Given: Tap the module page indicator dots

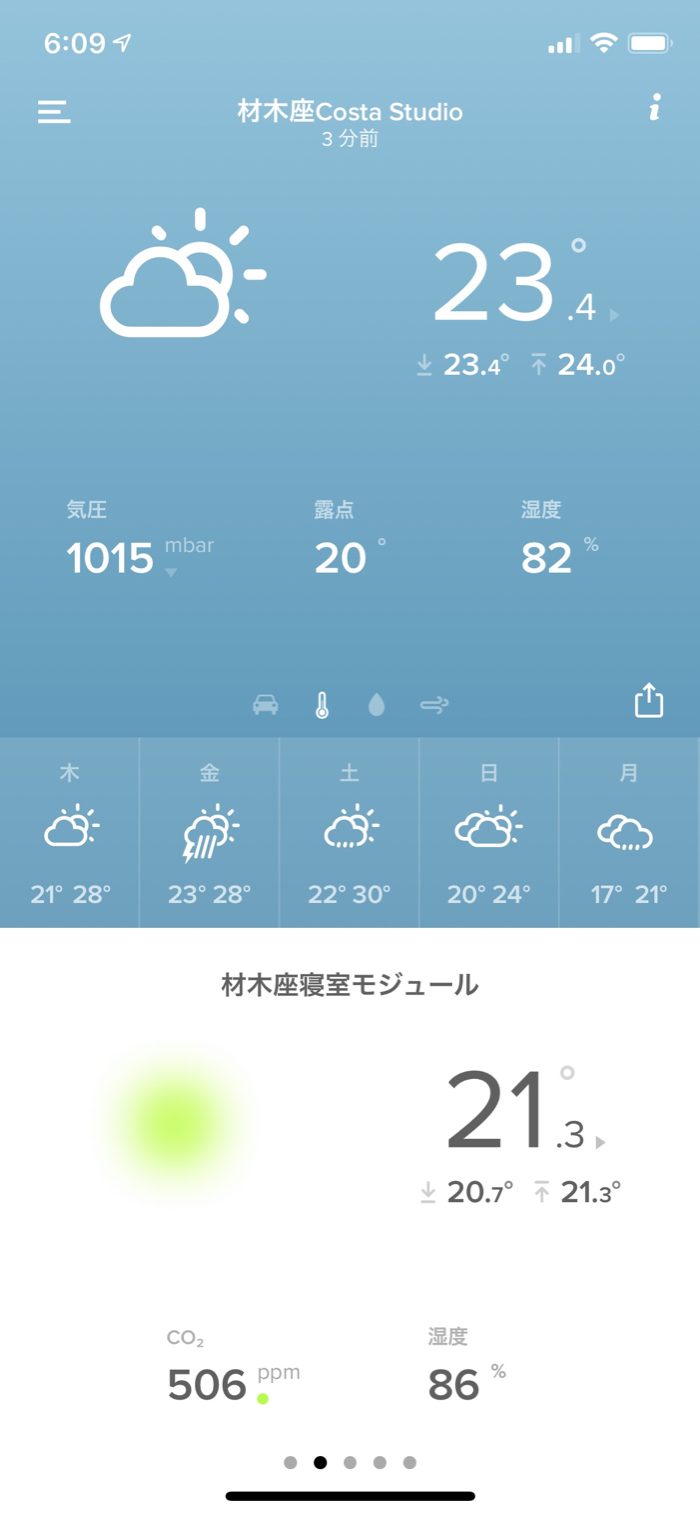Looking at the screenshot, I should coord(350,1462).
